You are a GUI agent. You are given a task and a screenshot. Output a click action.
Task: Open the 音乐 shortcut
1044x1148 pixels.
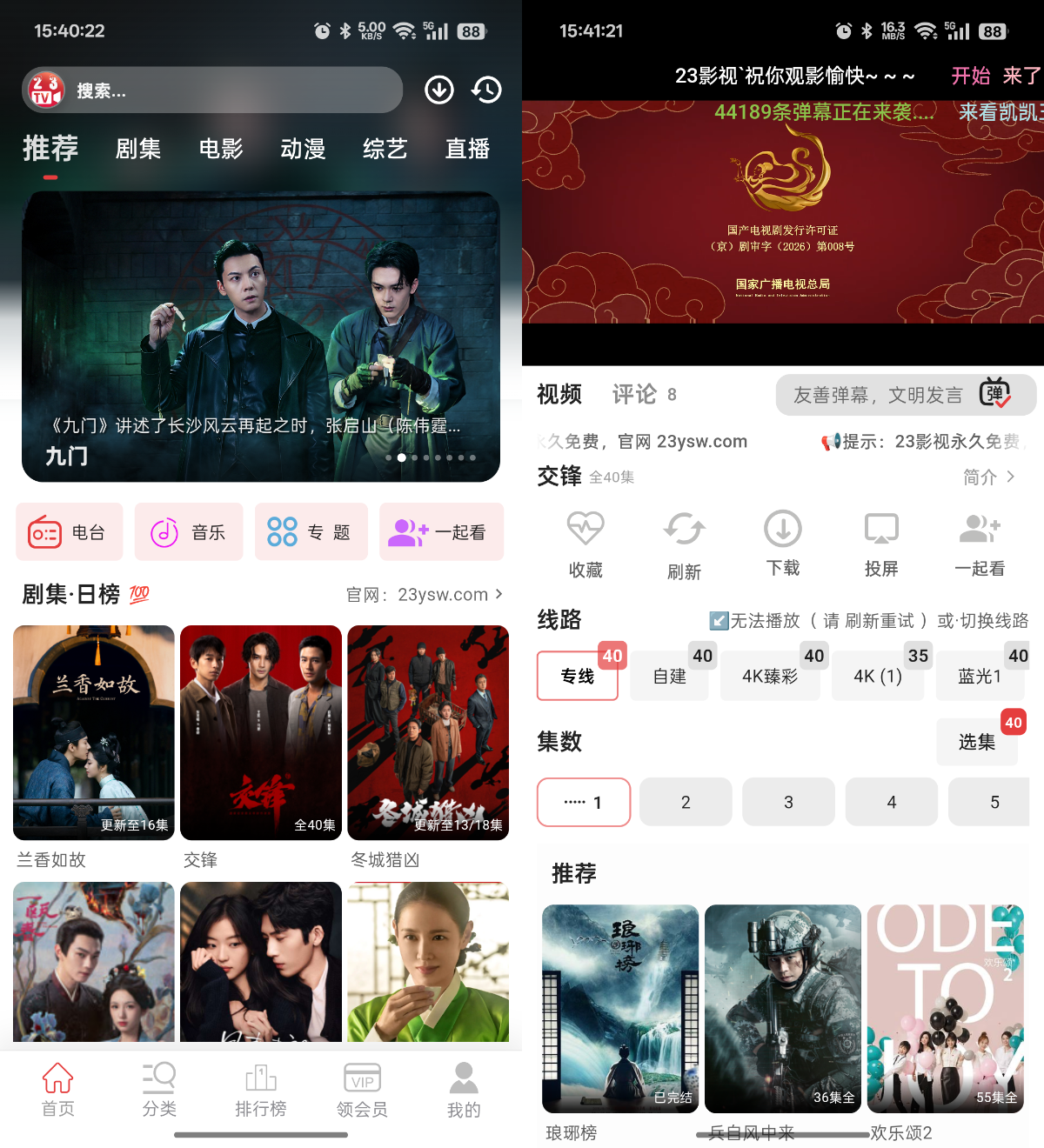[x=189, y=532]
